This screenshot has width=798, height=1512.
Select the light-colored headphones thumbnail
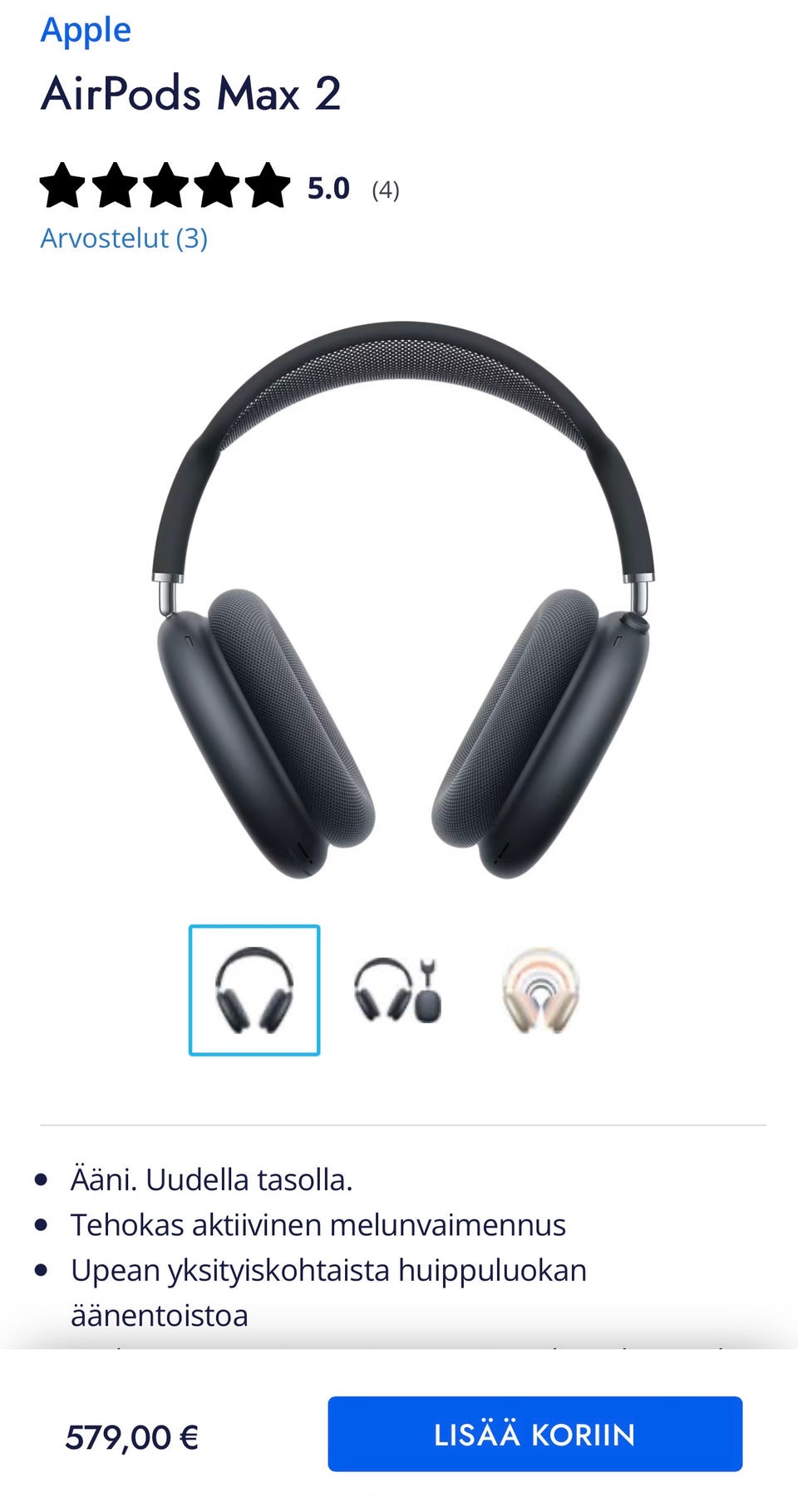(540, 990)
